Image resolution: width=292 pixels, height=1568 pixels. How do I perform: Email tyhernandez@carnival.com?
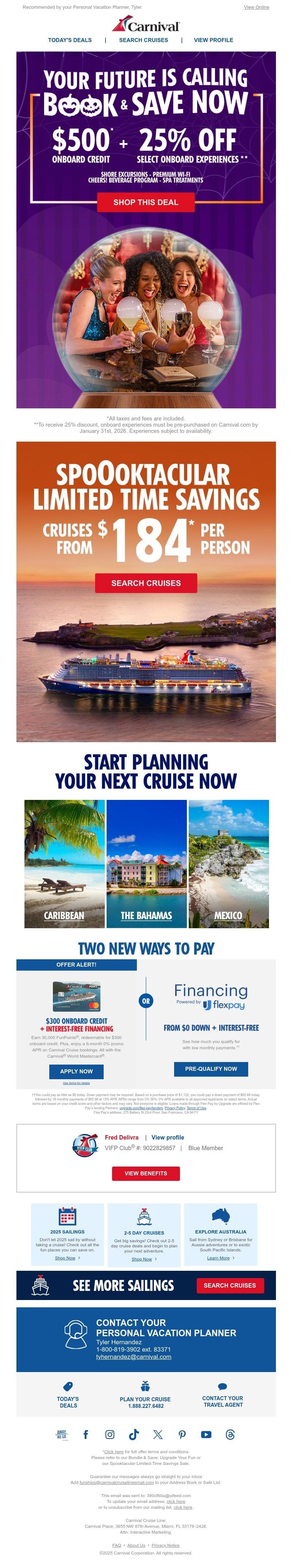click(x=134, y=1357)
